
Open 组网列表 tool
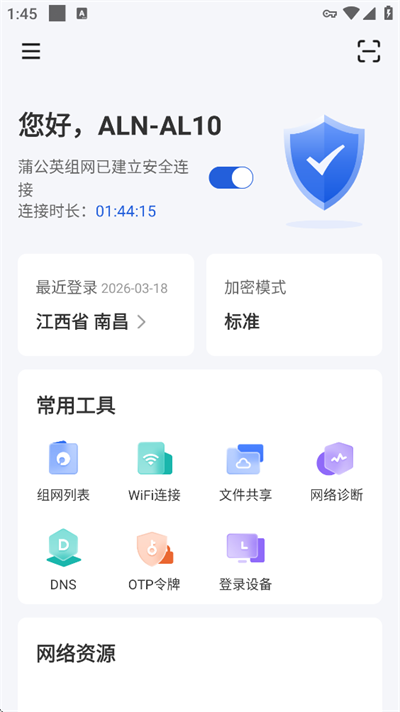63,471
